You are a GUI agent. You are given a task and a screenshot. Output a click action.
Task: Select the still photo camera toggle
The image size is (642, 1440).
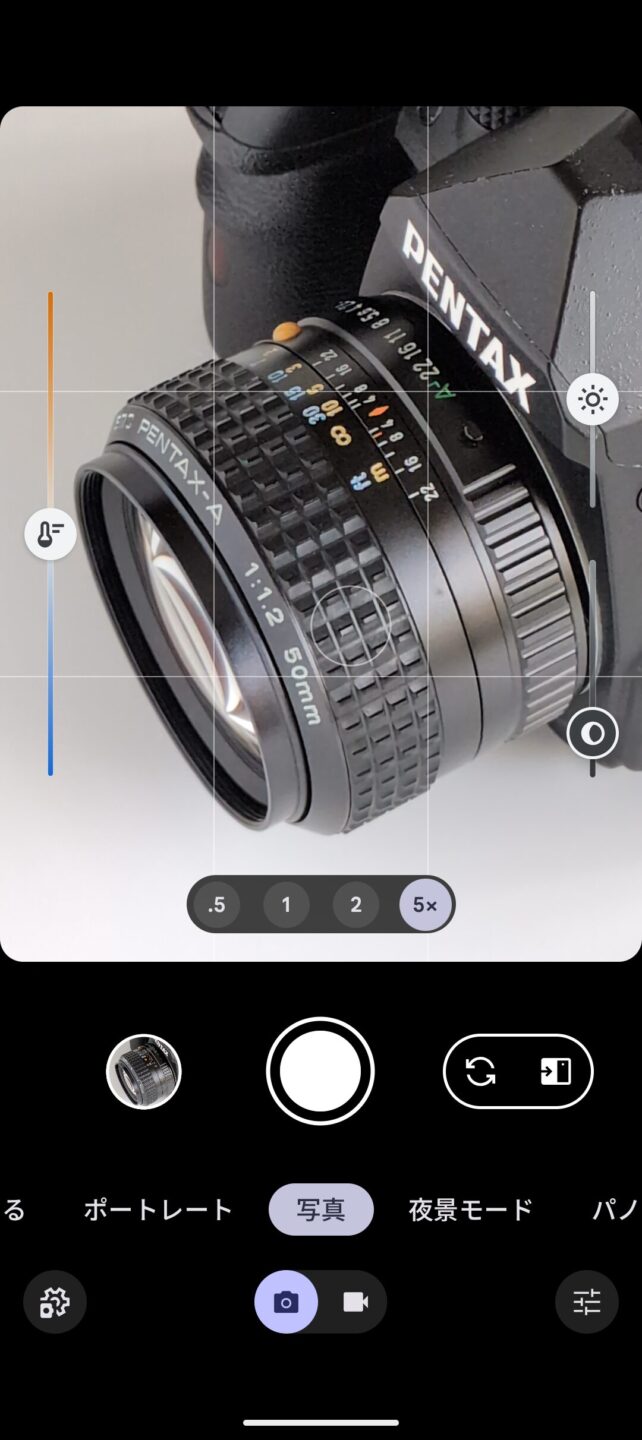(x=287, y=1301)
